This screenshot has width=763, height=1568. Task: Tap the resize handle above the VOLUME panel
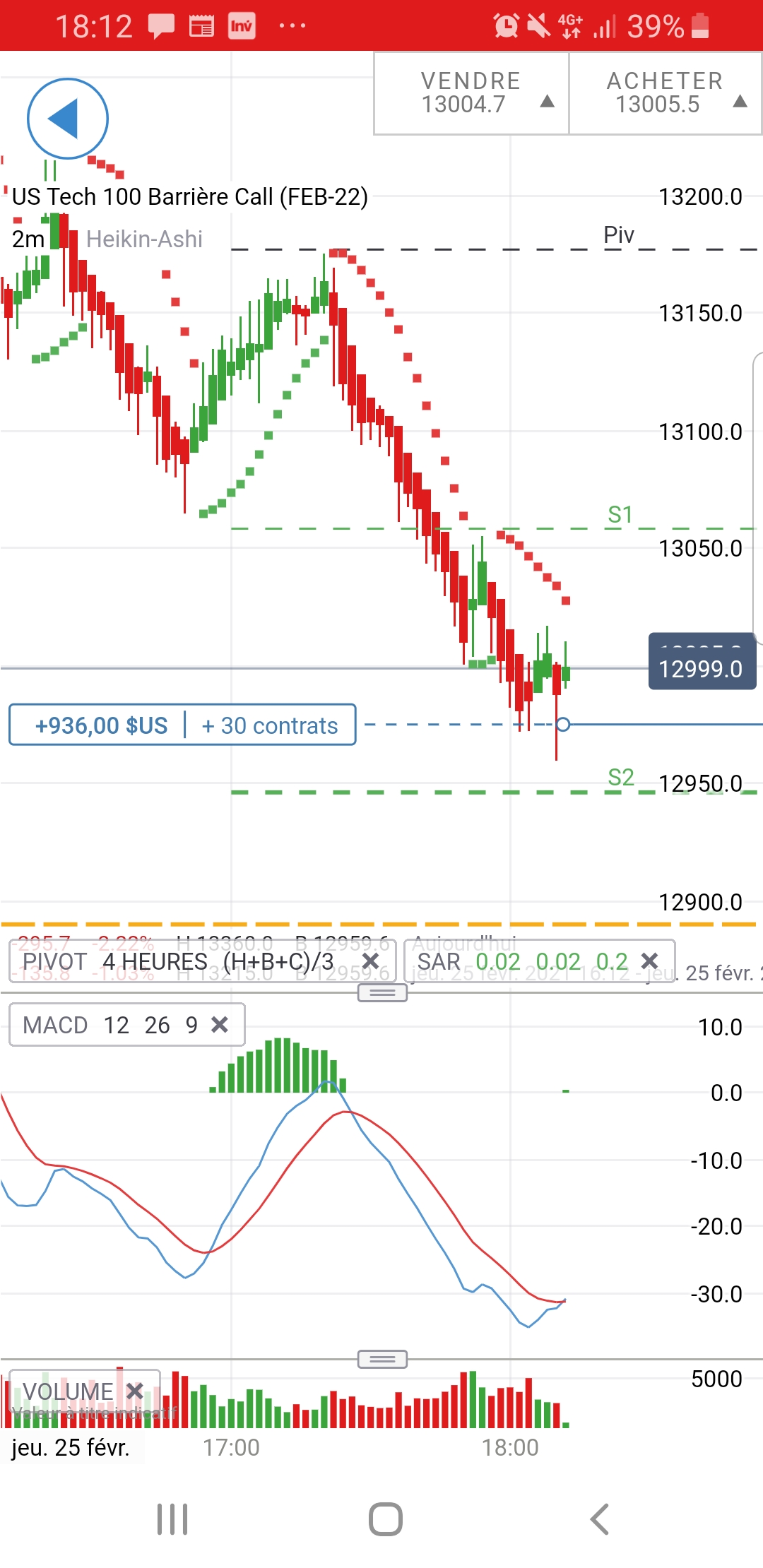(382, 1359)
